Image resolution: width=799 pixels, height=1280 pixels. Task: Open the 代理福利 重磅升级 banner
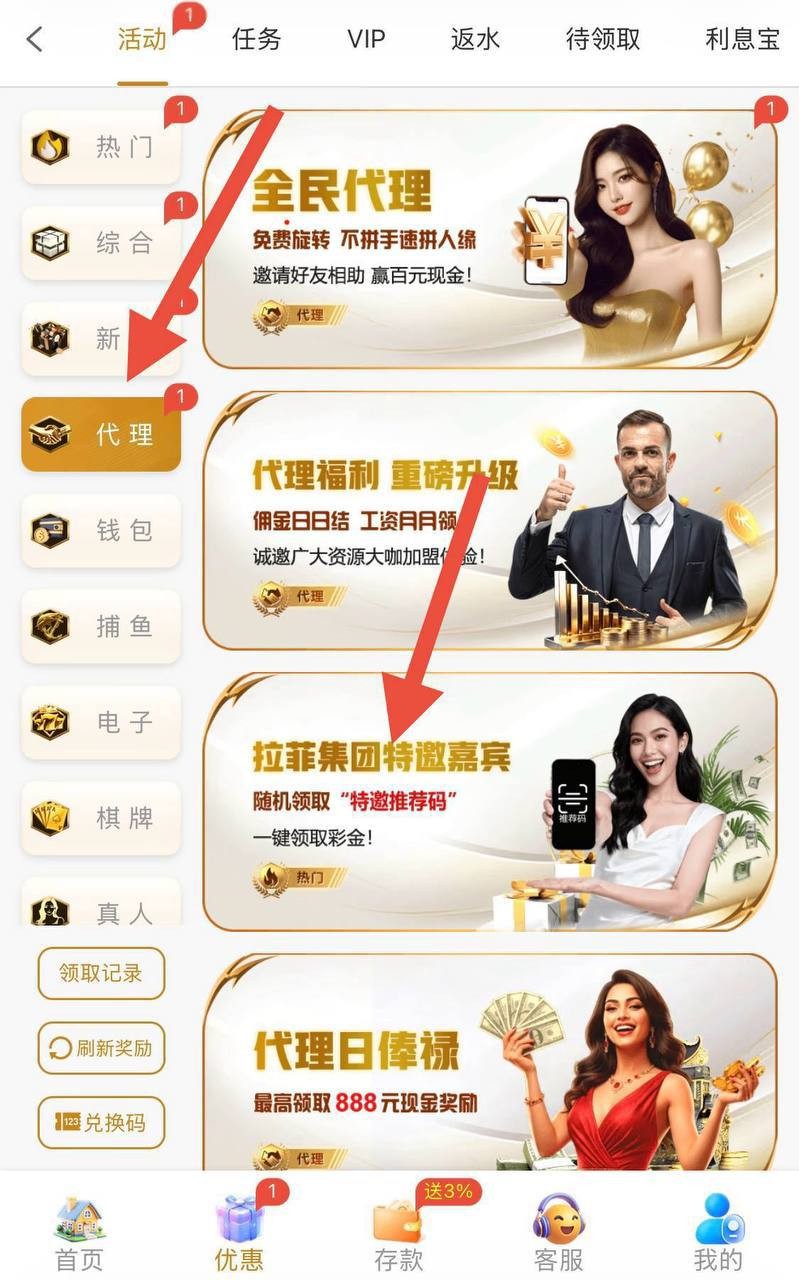pyautogui.click(x=489, y=520)
